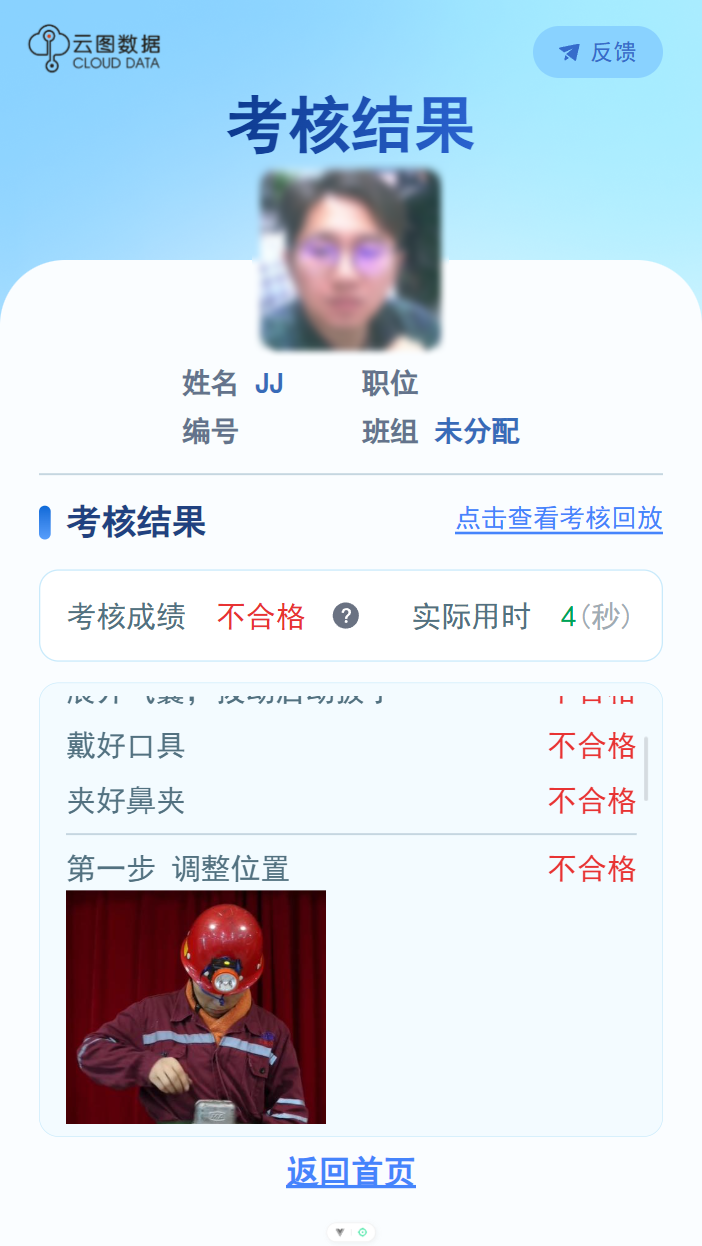
Task: Tap the 点击查看考核回放 link
Action: (558, 518)
